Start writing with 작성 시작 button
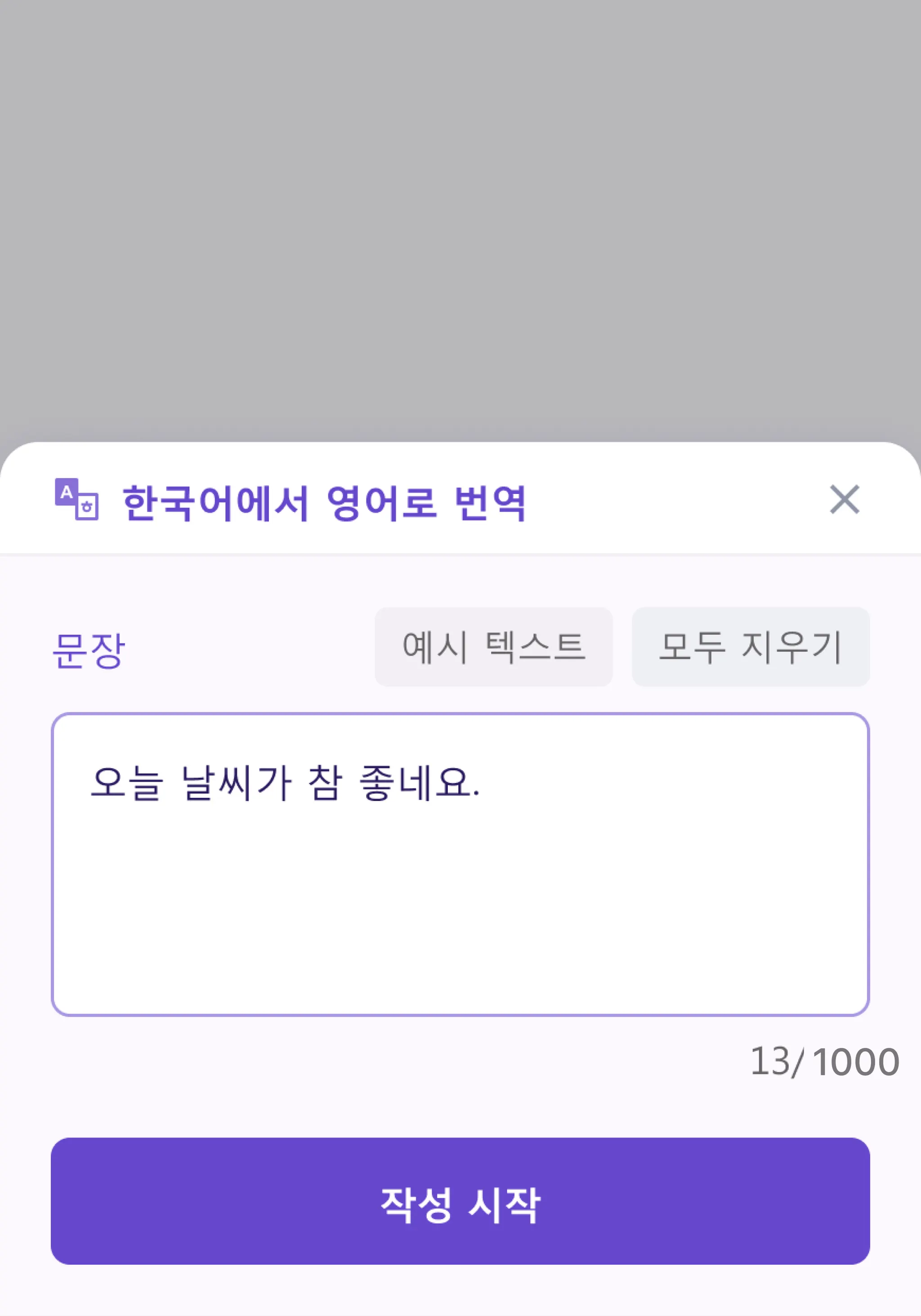Image resolution: width=921 pixels, height=1316 pixels. pyautogui.click(x=460, y=1201)
